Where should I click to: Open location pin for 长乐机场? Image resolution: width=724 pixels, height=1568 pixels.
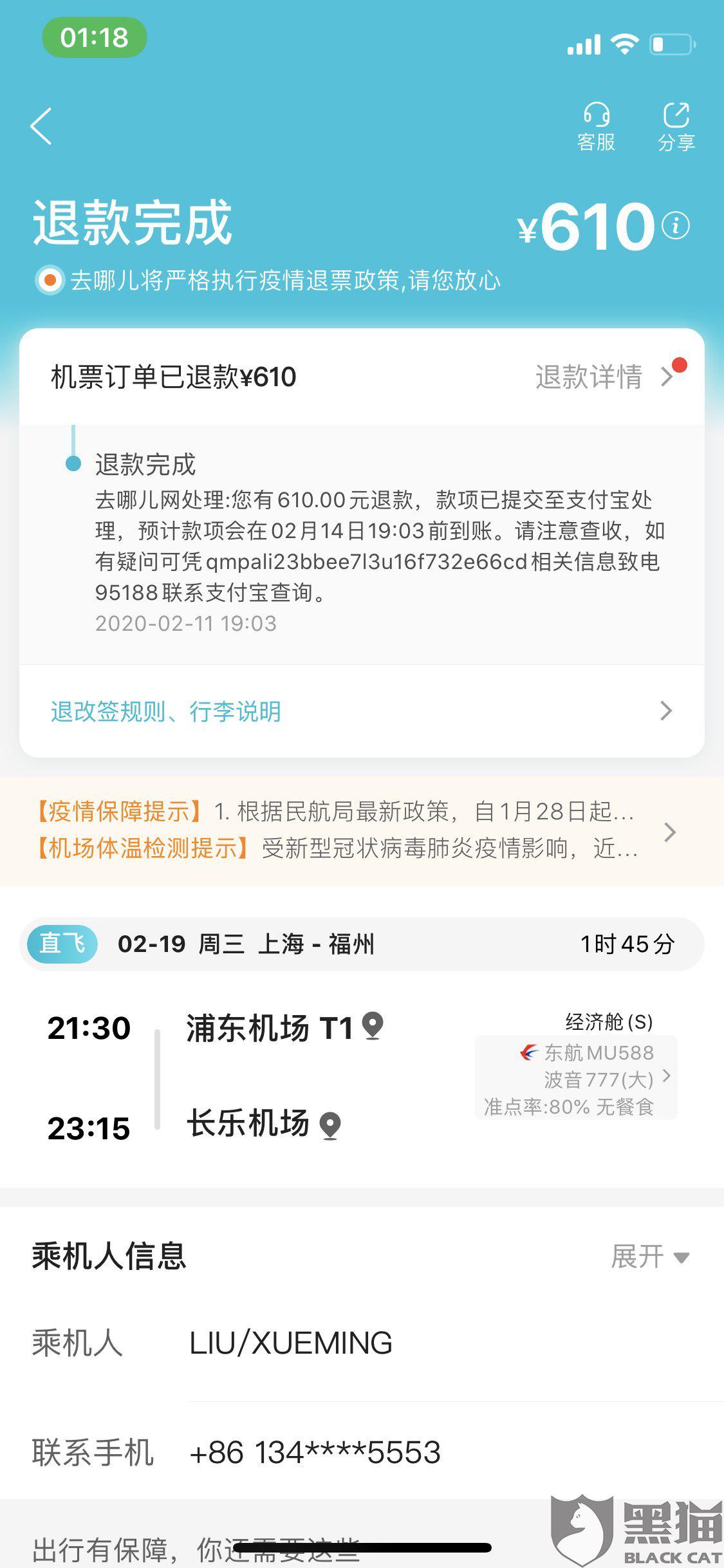pos(330,1126)
